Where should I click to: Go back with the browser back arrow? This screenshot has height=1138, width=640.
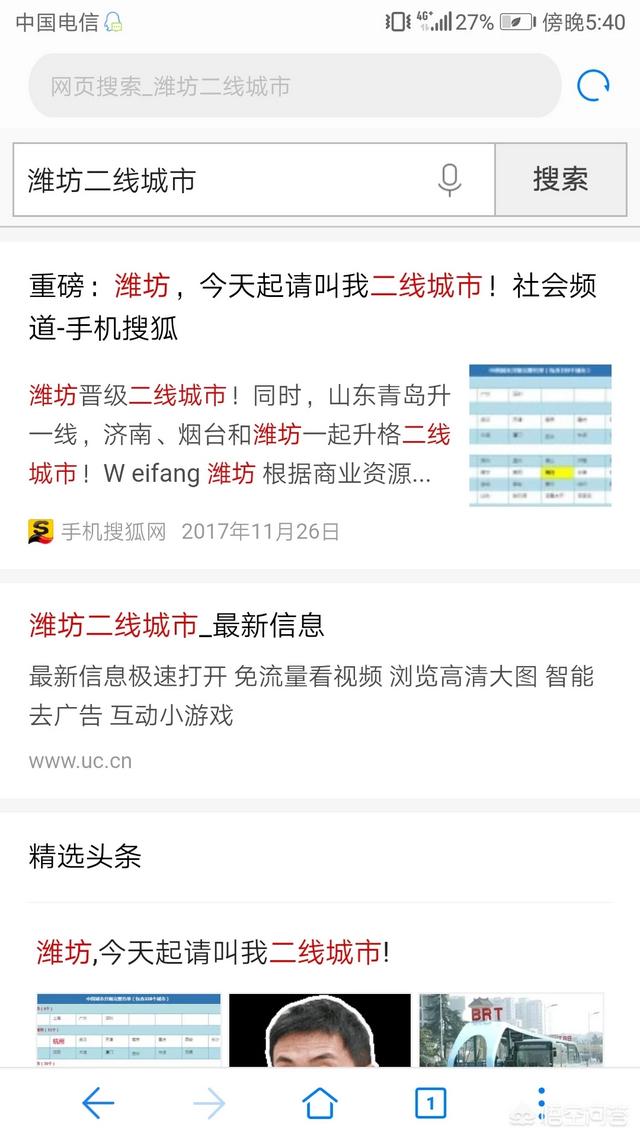tap(98, 1103)
